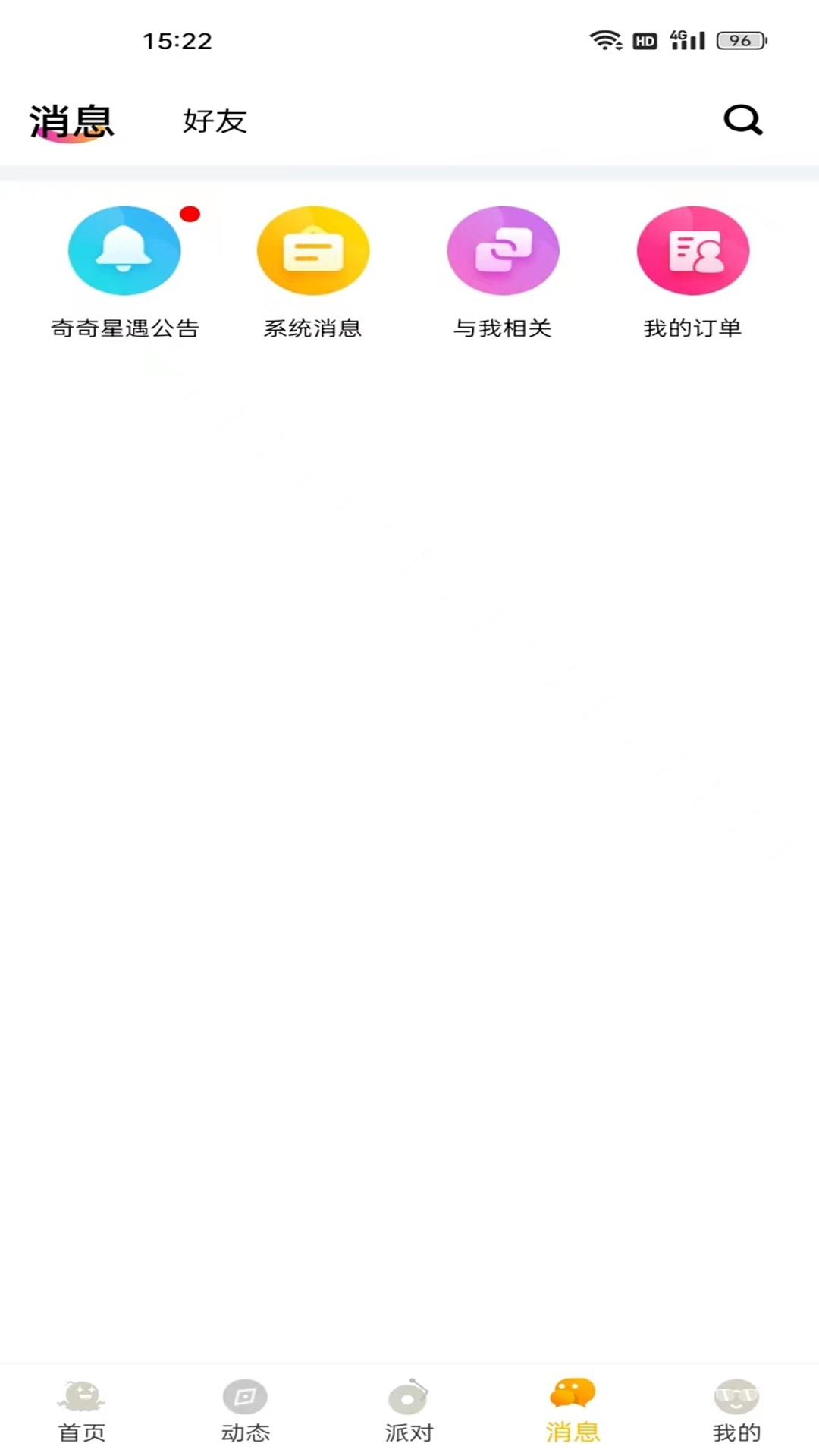Image resolution: width=819 pixels, height=1456 pixels.
Task: Open the 与我相关 notifications icon
Action: coord(503,250)
